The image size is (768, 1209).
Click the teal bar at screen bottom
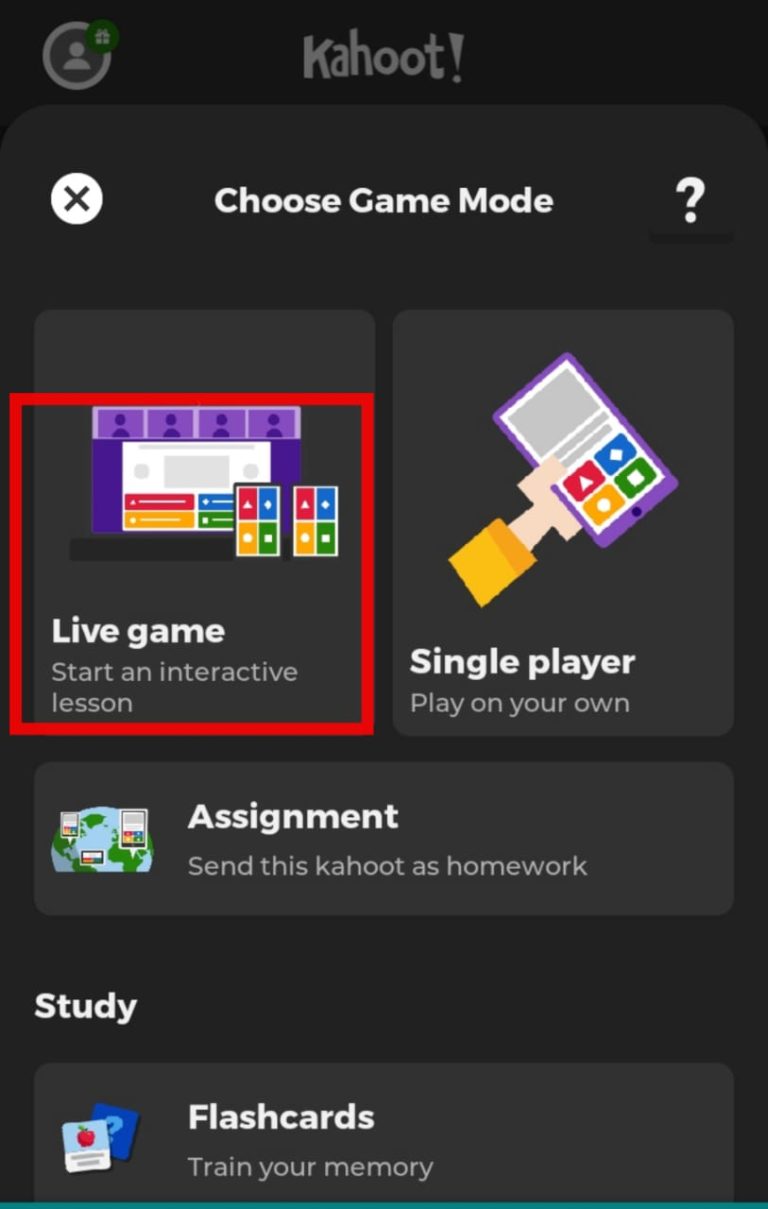click(x=384, y=1203)
